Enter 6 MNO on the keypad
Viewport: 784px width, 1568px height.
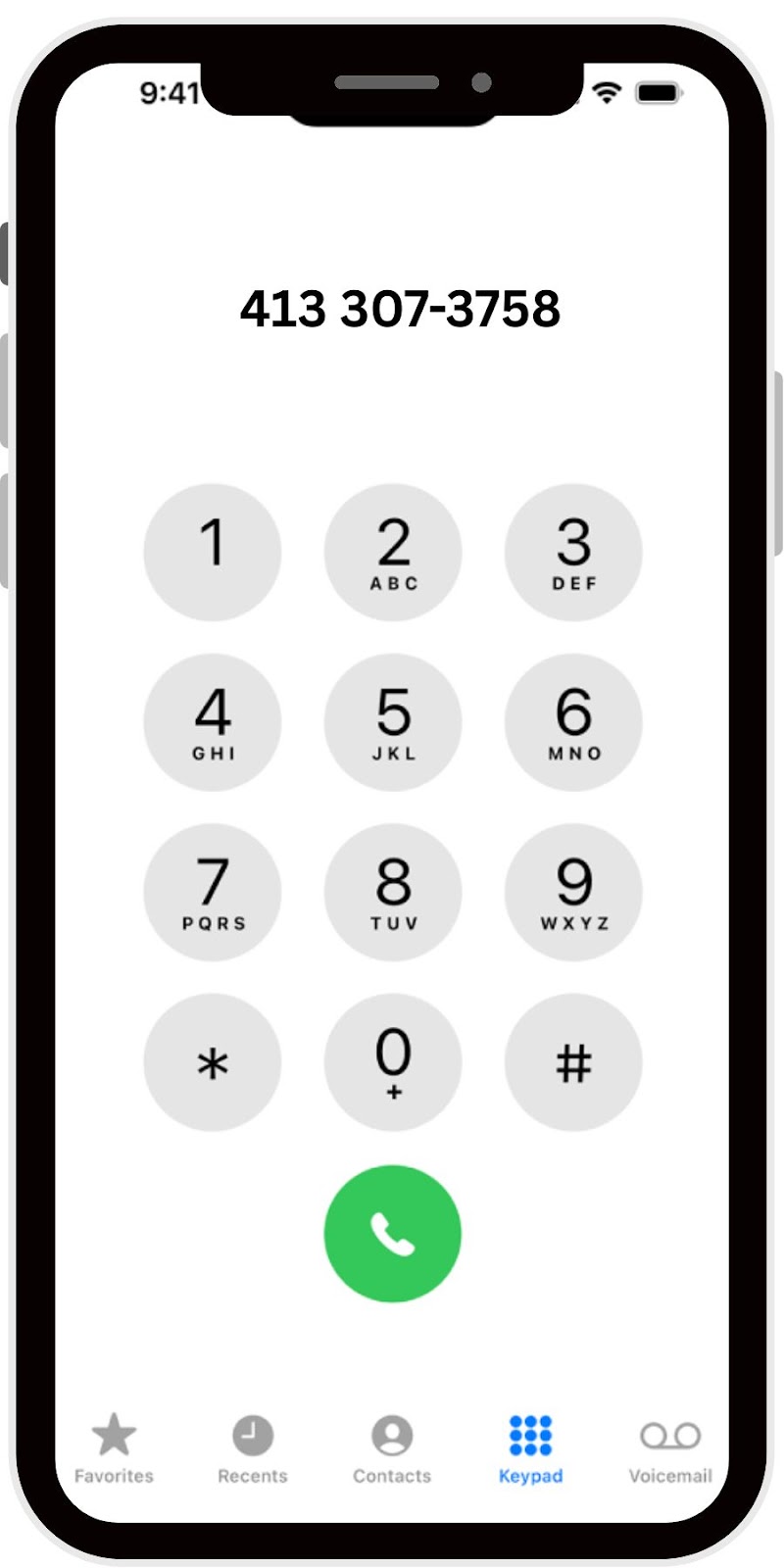[x=573, y=722]
